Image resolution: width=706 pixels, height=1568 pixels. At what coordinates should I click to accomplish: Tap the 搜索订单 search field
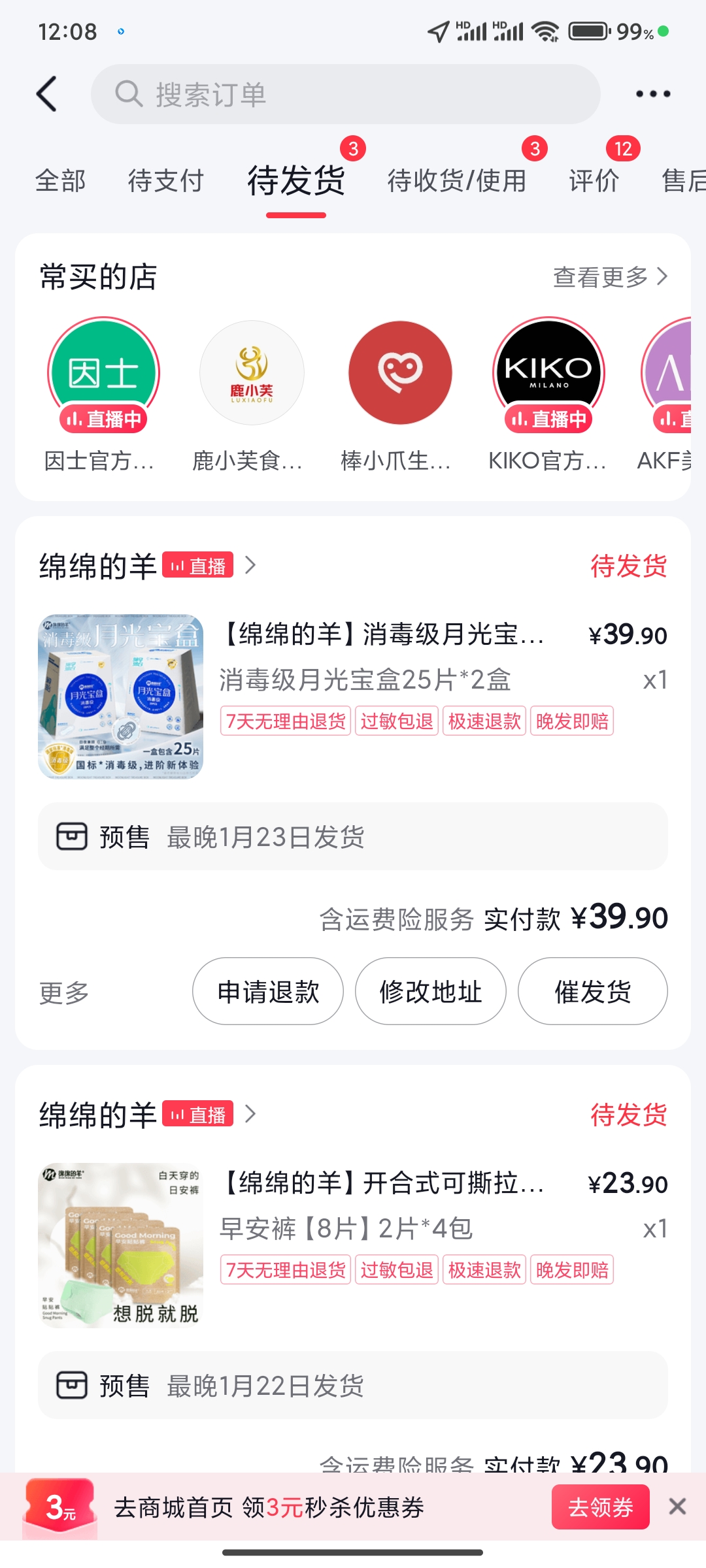(345, 94)
